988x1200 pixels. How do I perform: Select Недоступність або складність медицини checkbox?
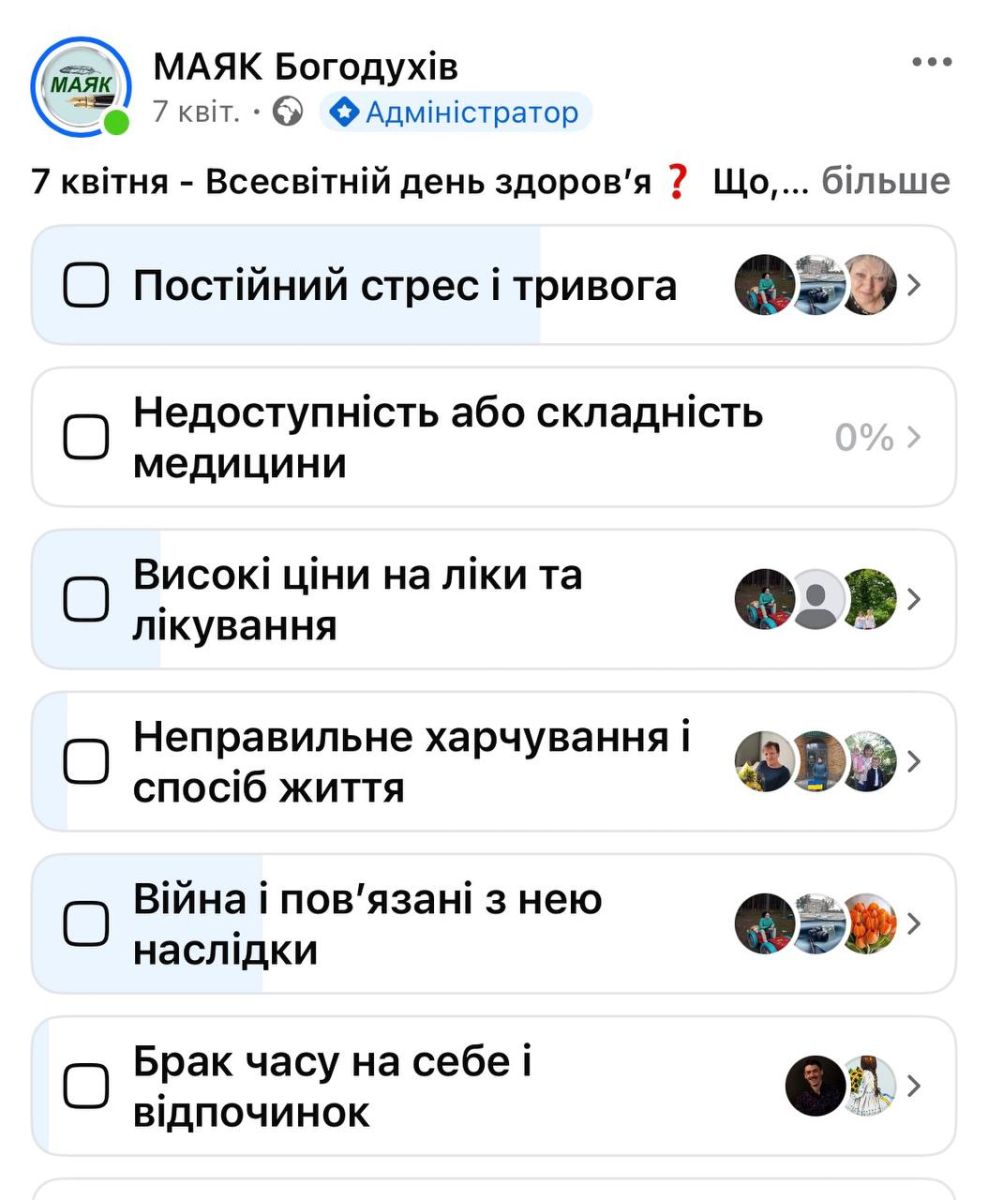coord(86,438)
